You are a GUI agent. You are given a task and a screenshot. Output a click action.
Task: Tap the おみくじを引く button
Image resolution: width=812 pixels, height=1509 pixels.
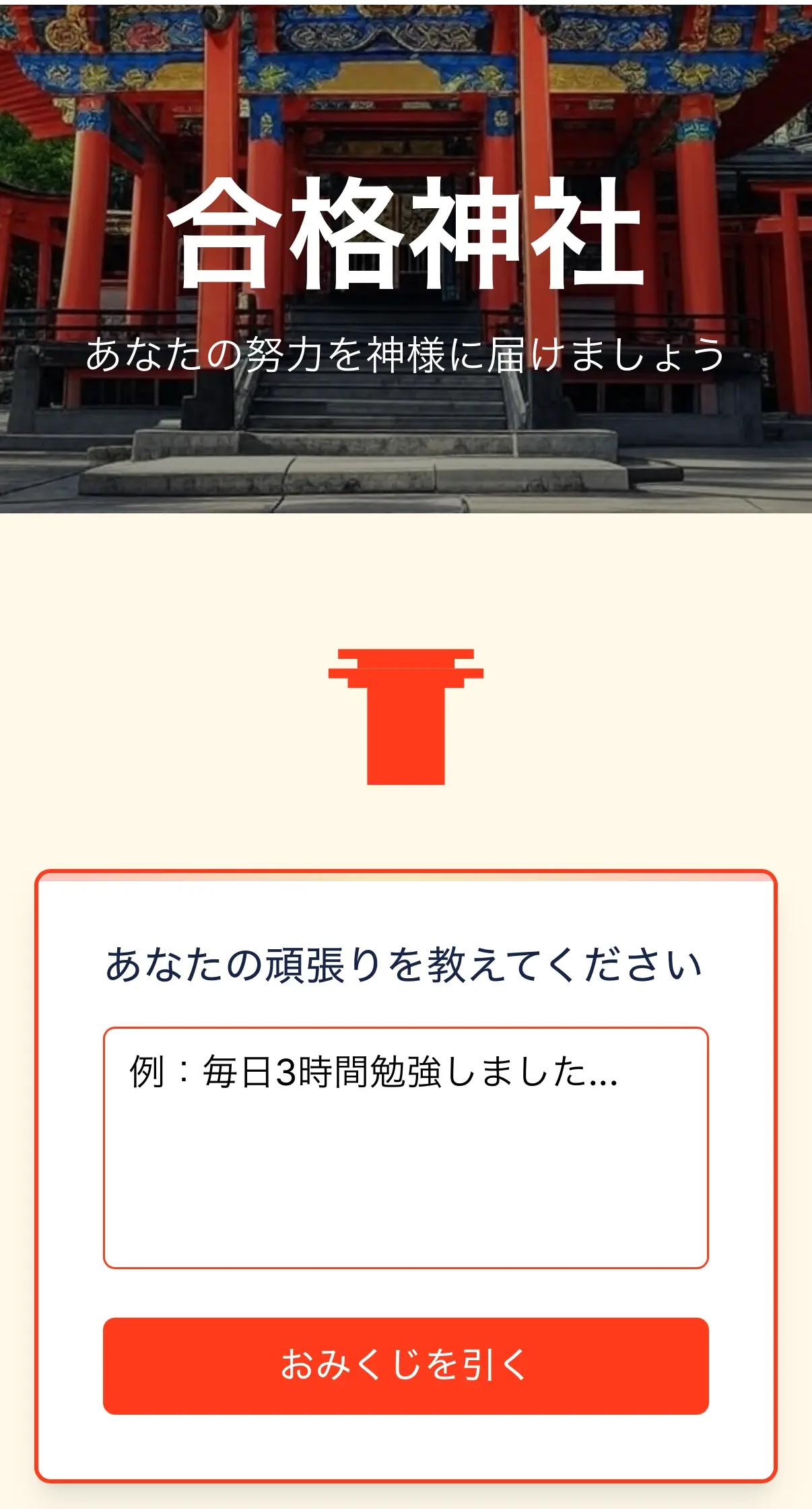405,1366
